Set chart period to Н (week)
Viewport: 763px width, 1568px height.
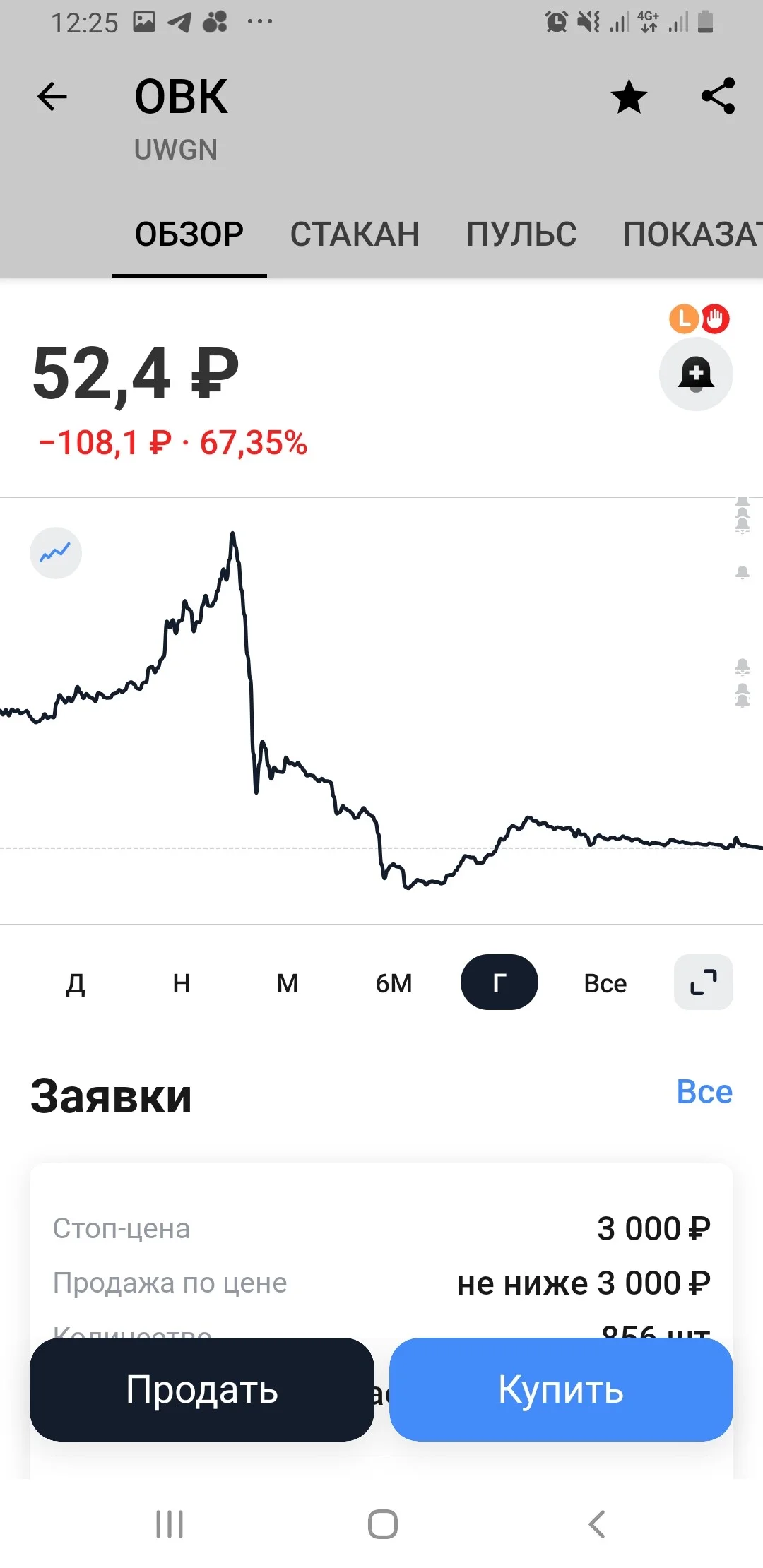182,982
